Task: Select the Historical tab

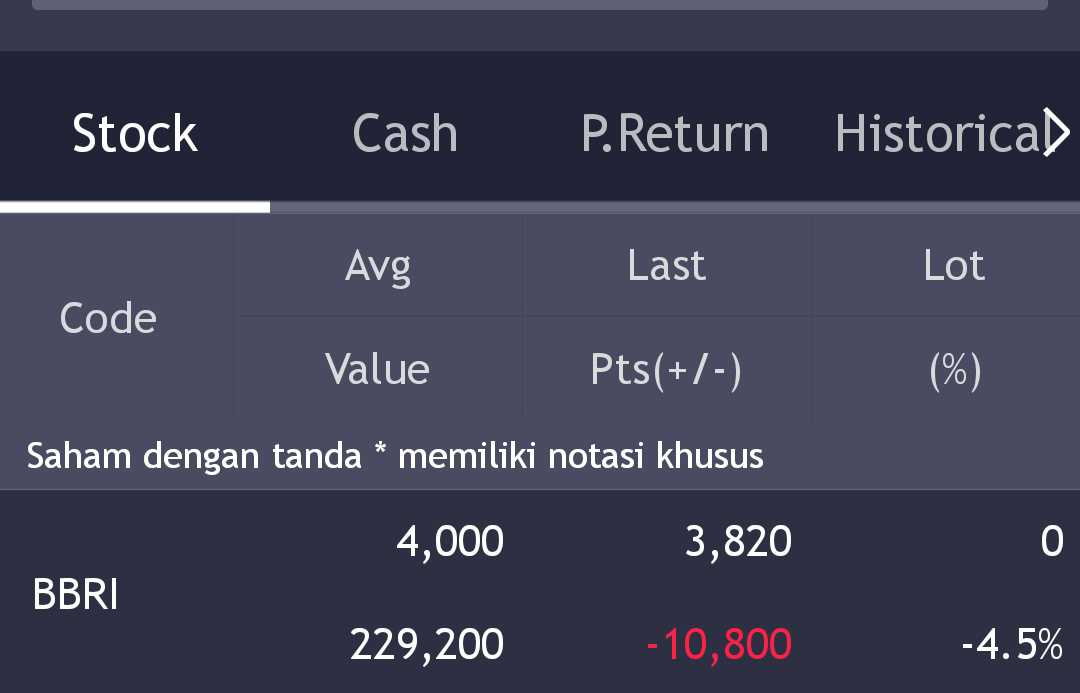Action: [935, 133]
